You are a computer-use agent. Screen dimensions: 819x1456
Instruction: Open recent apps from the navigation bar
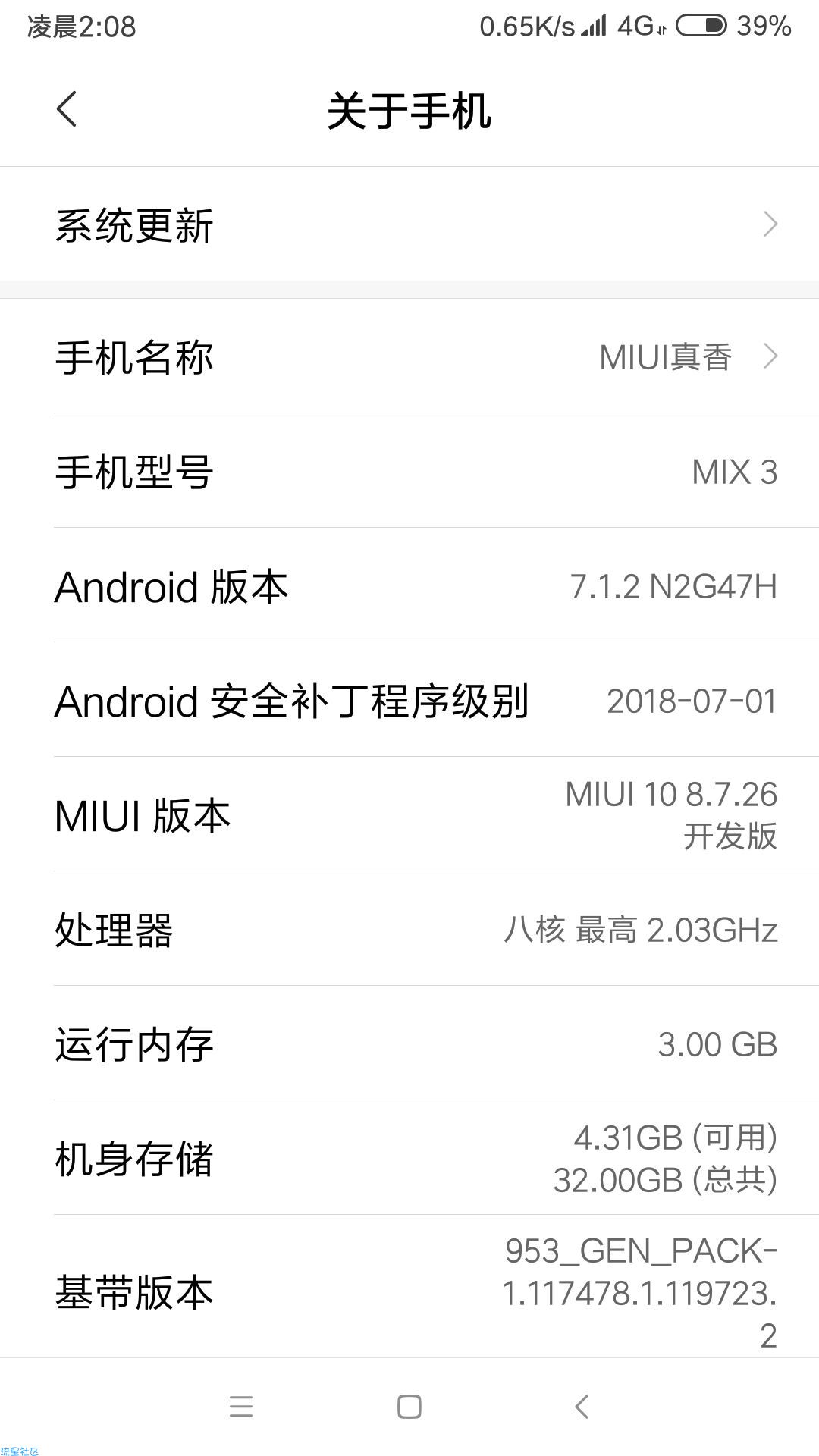(x=241, y=1406)
